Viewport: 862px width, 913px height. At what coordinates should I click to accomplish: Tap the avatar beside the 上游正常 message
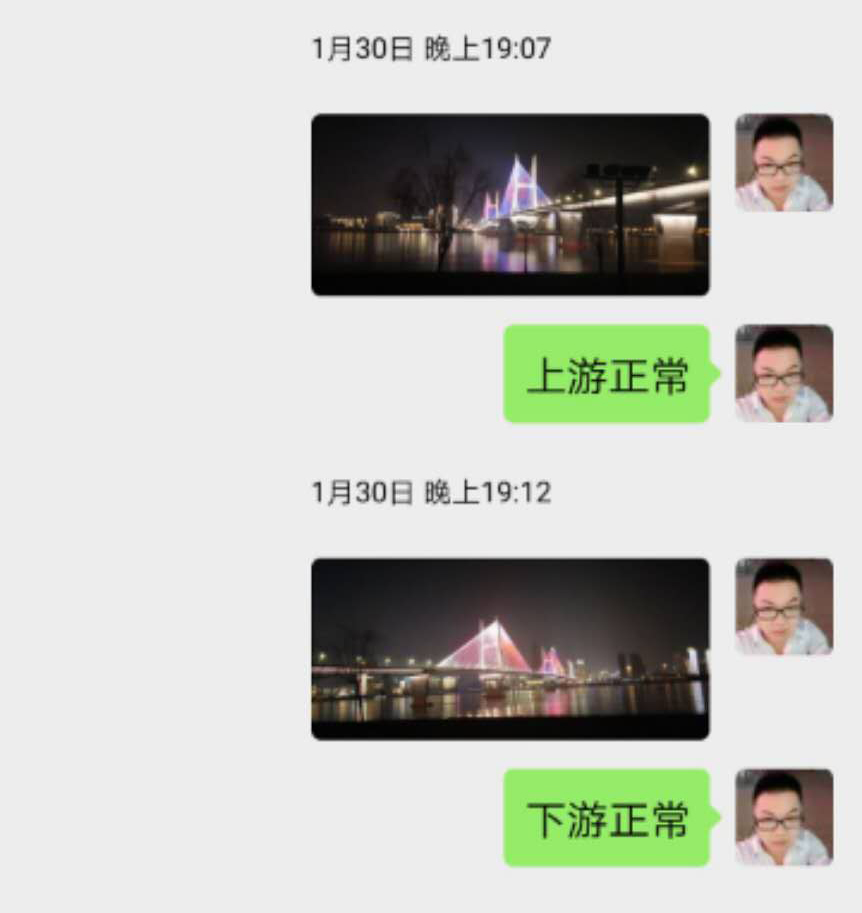784,373
